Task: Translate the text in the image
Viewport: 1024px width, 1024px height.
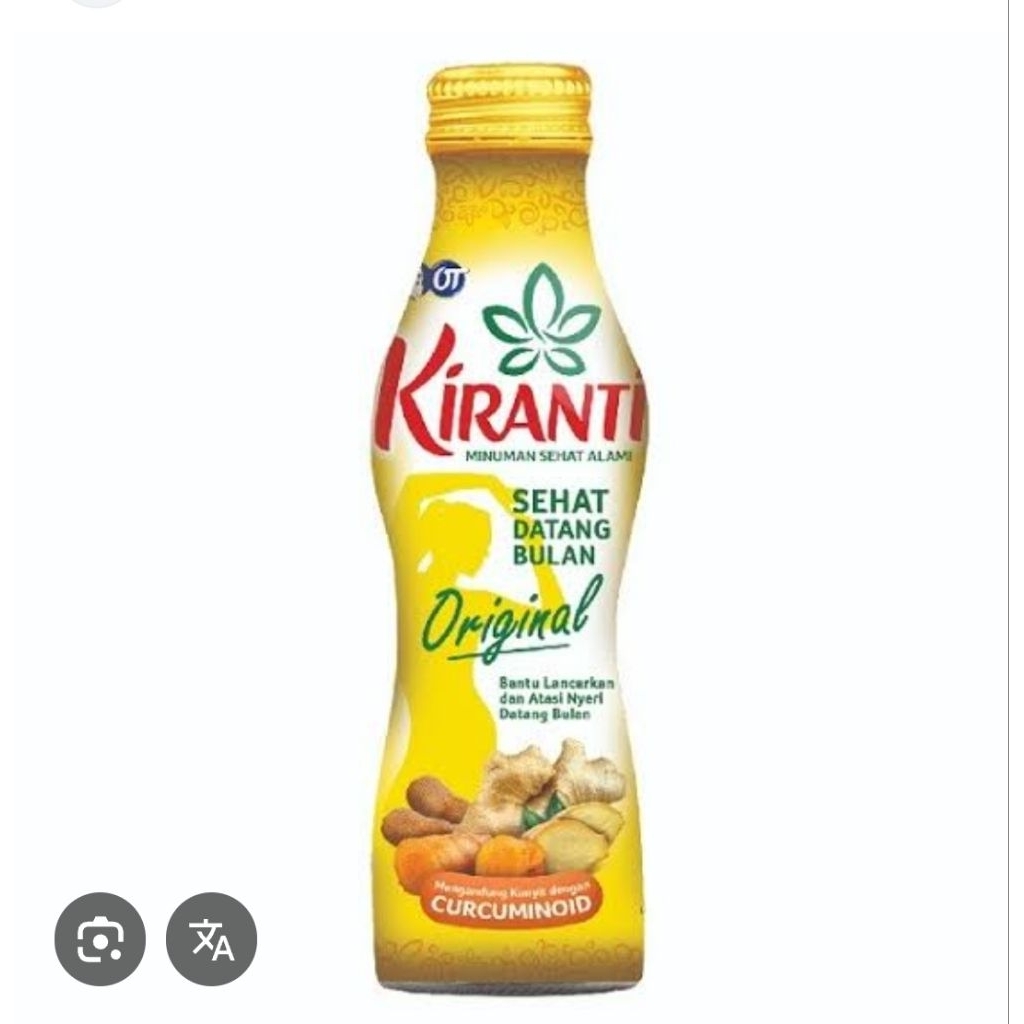Action: pos(211,939)
